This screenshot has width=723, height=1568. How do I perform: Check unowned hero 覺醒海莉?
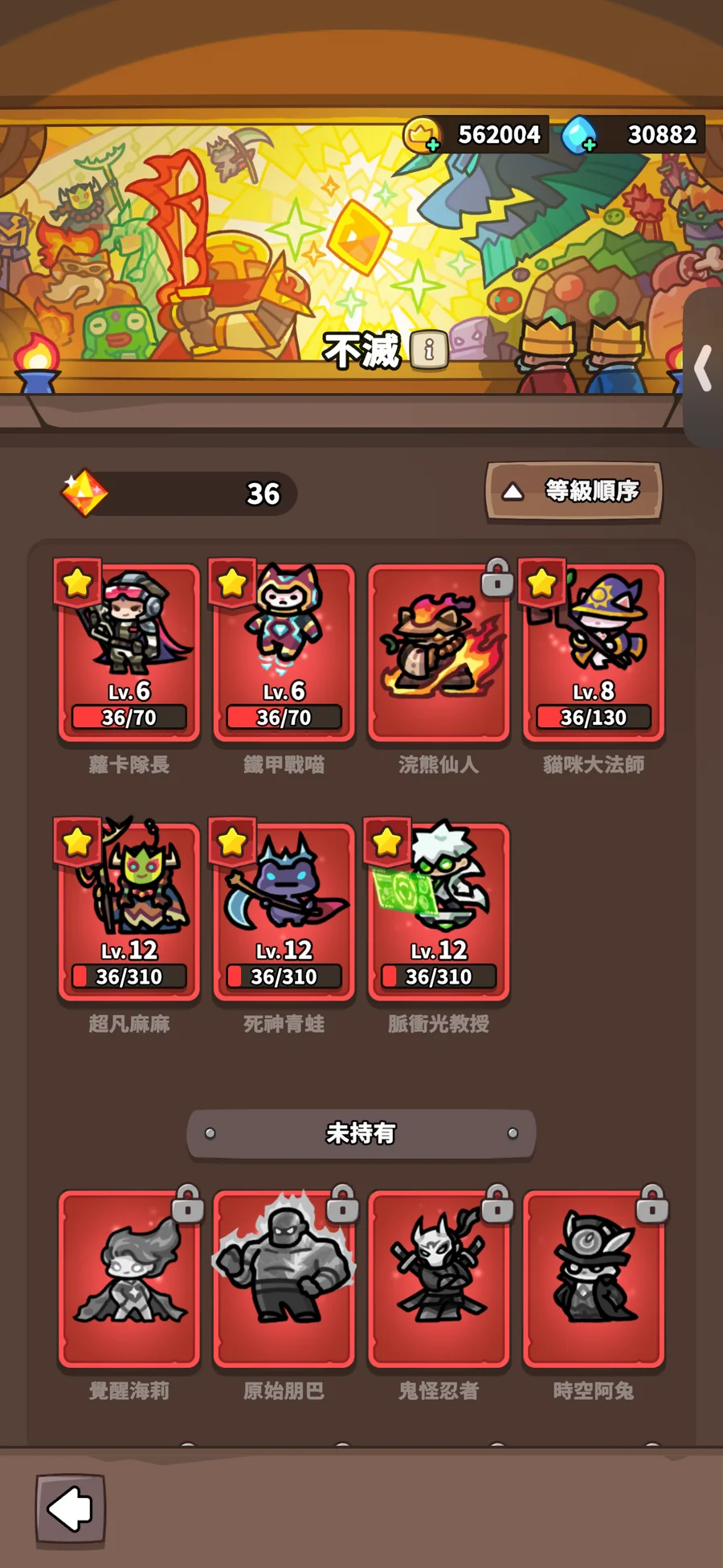129,1279
